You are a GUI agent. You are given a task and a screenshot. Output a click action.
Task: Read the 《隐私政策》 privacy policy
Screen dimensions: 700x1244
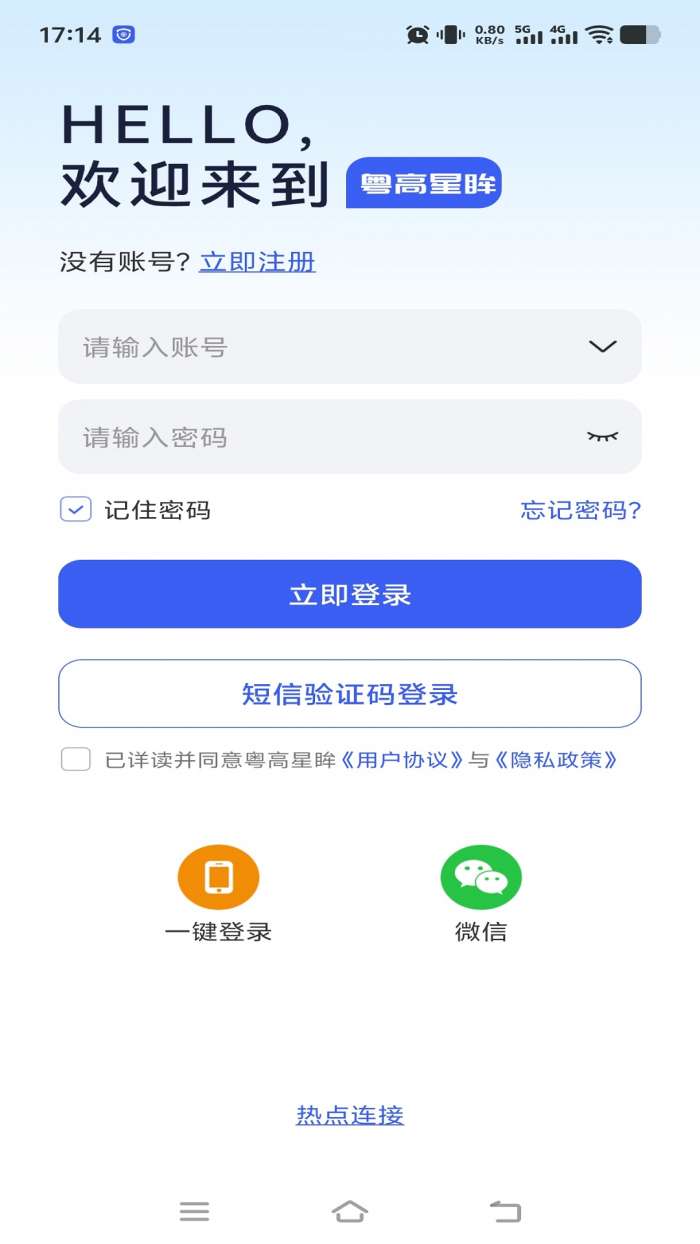pyautogui.click(x=556, y=759)
